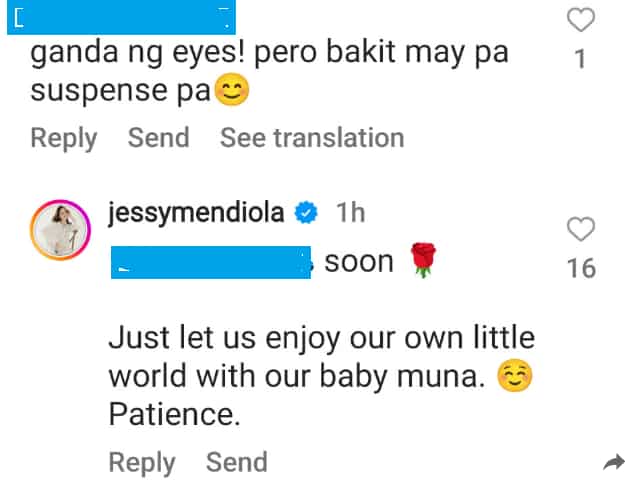
Task: Open jessymendiola's profile picture
Action: tap(60, 232)
